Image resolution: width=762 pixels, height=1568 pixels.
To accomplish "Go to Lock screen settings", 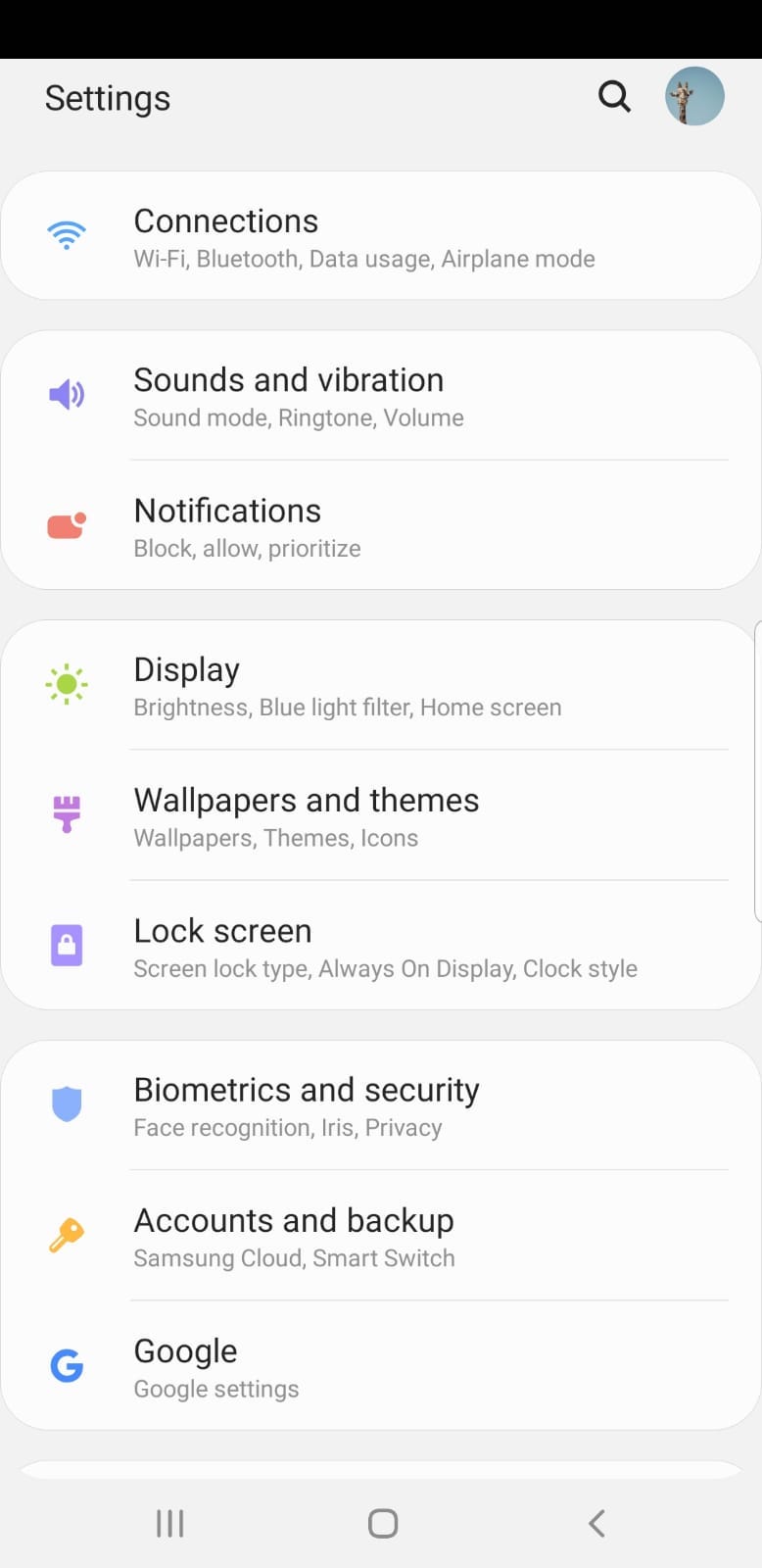I will (x=380, y=947).
